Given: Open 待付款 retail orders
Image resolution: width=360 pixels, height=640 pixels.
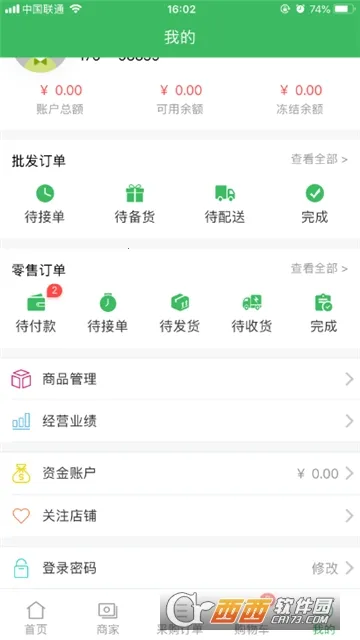Looking at the screenshot, I should pos(36,313).
